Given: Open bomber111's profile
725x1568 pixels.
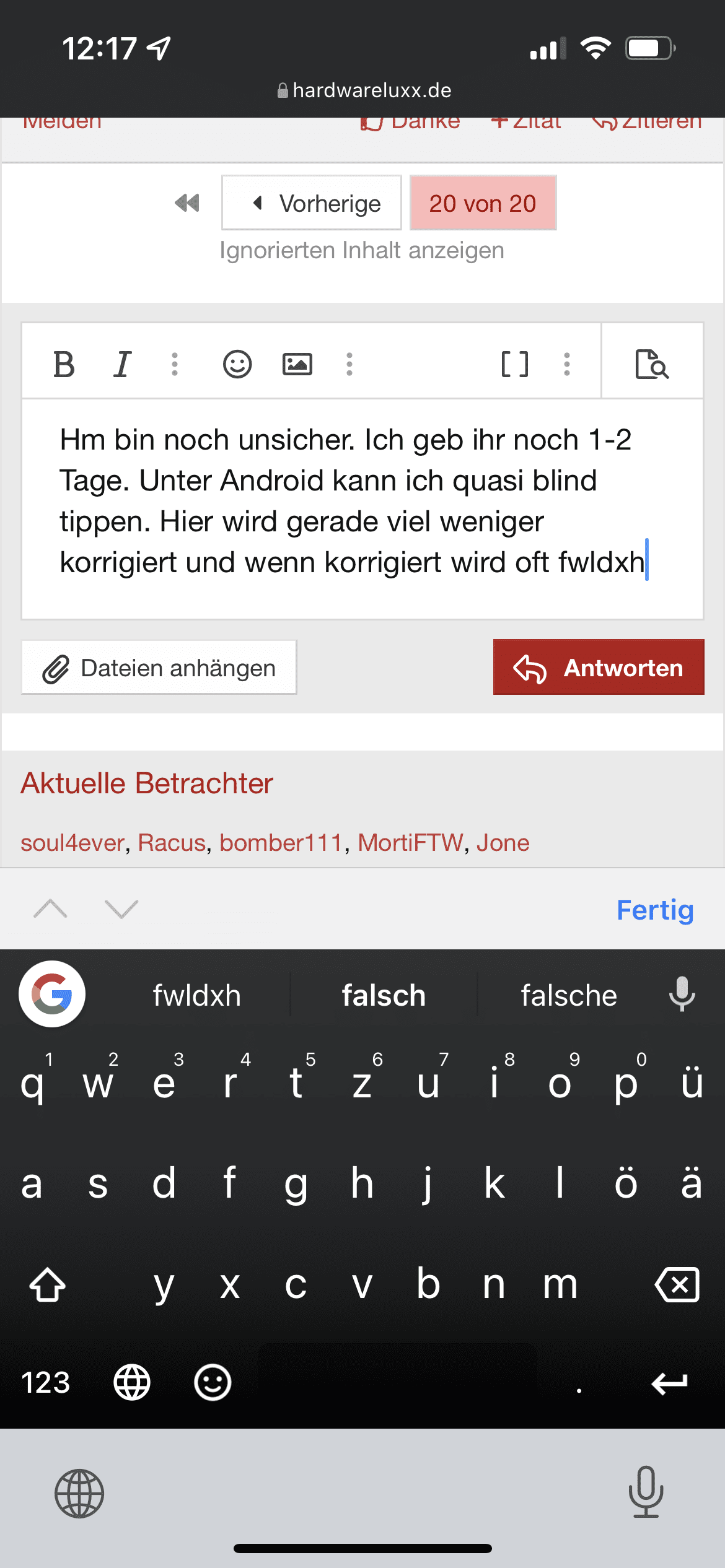Looking at the screenshot, I should (x=281, y=842).
